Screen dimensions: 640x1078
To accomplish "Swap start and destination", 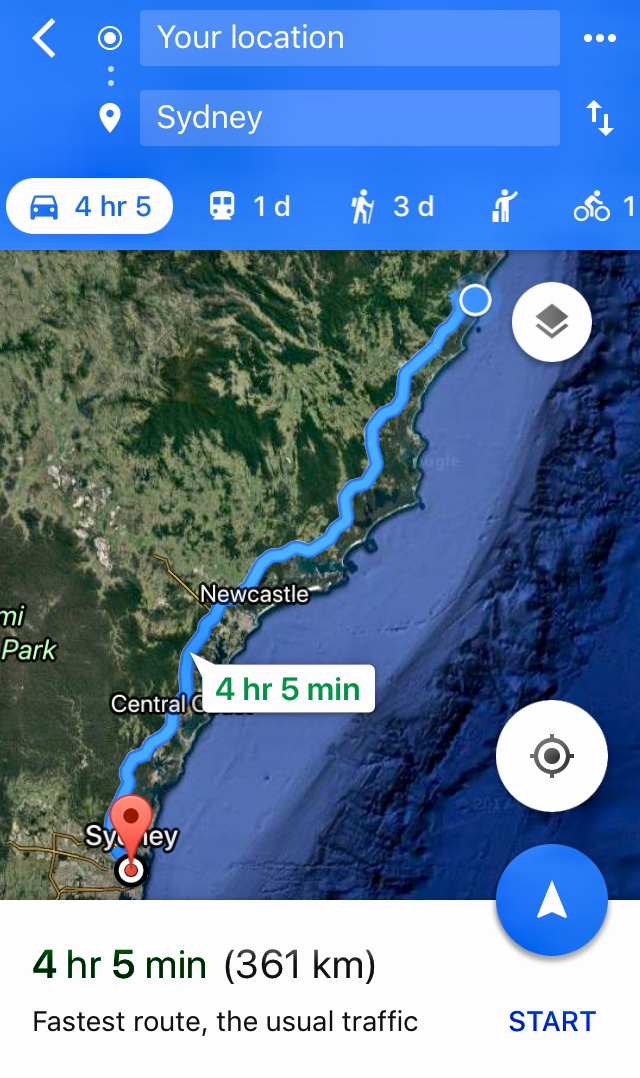I will click(x=599, y=118).
